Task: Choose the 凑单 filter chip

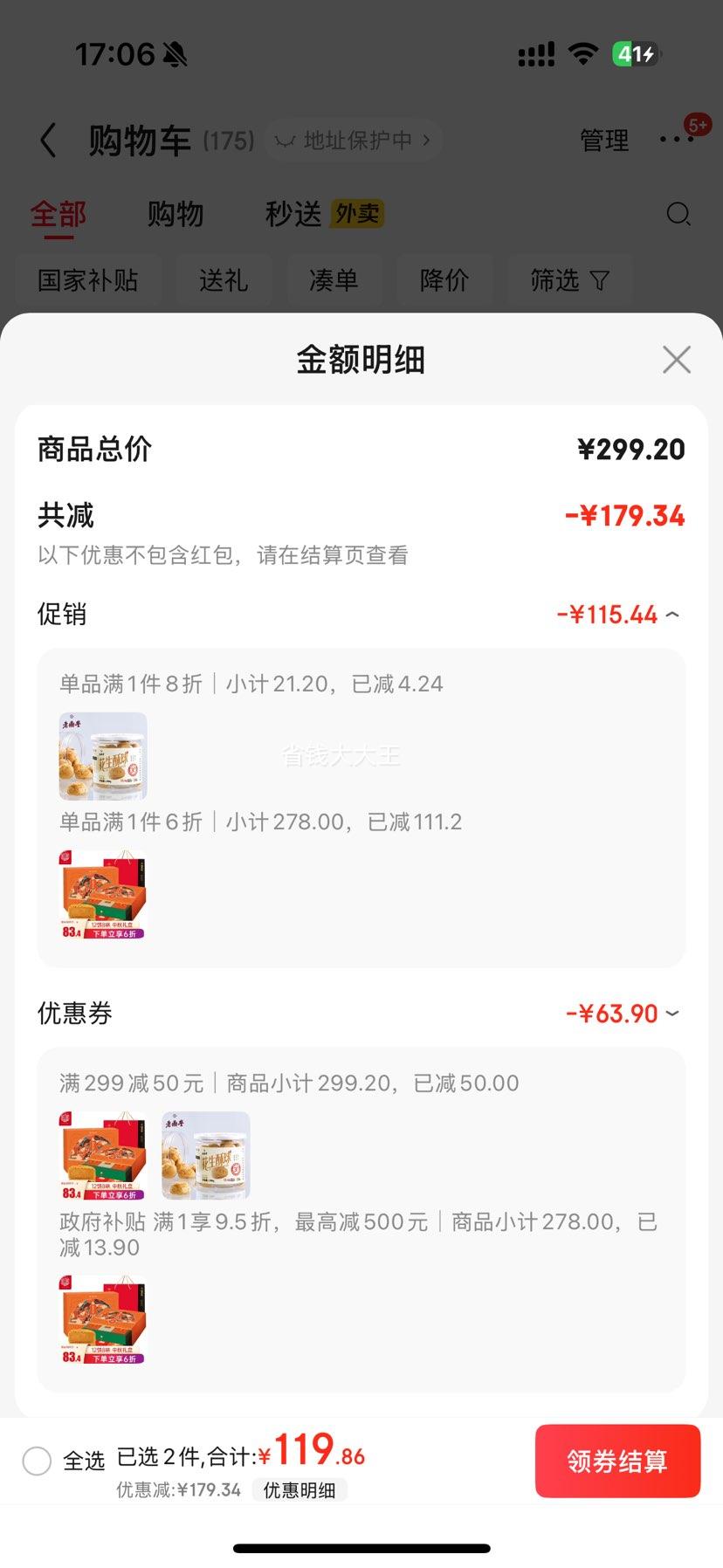Action: point(334,280)
